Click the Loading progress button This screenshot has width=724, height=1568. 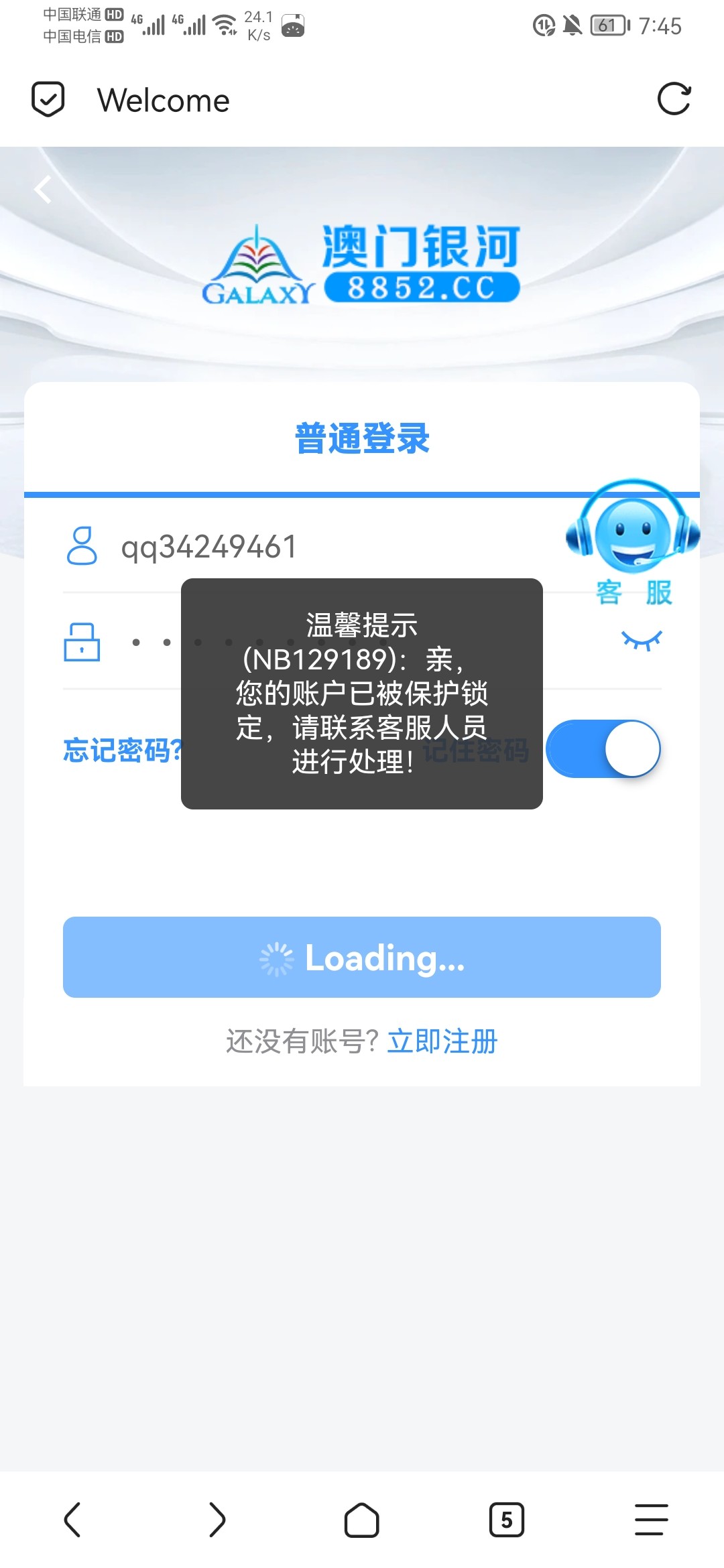[362, 958]
